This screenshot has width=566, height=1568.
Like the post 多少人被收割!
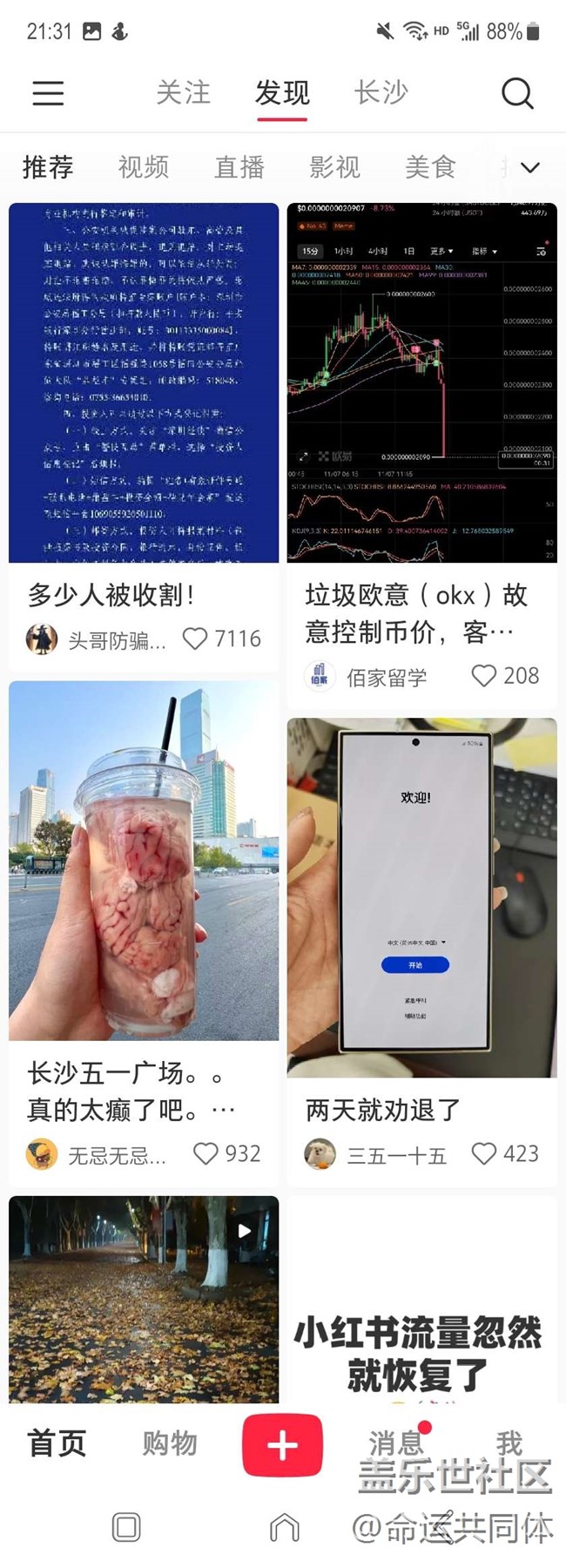pyautogui.click(x=195, y=639)
